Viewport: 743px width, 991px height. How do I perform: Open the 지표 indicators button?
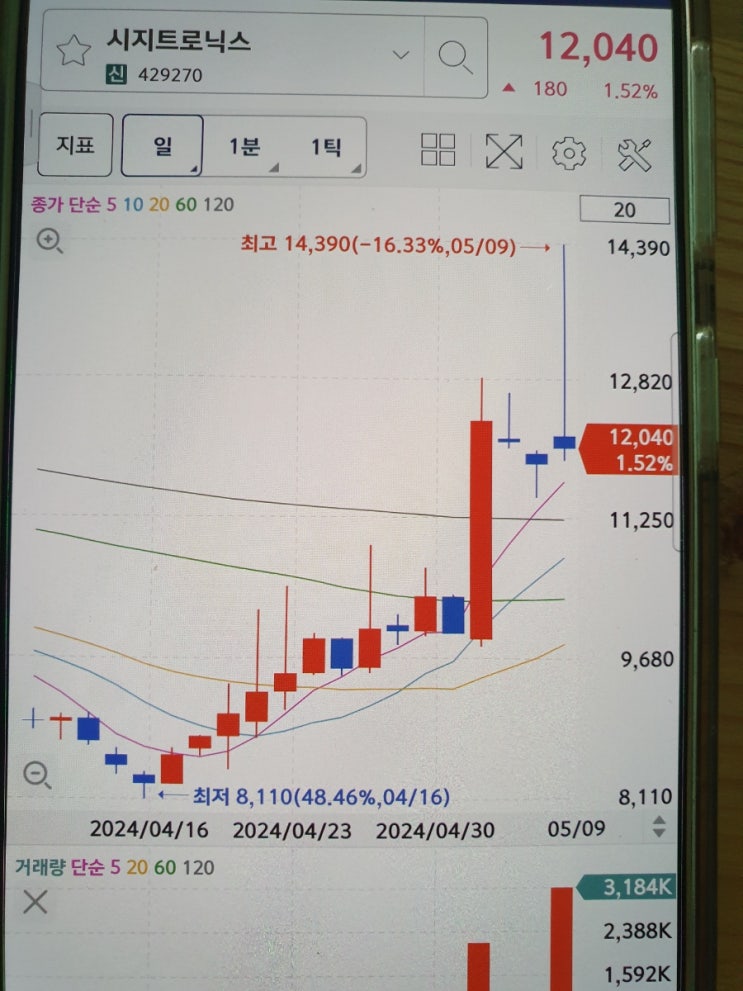click(75, 145)
